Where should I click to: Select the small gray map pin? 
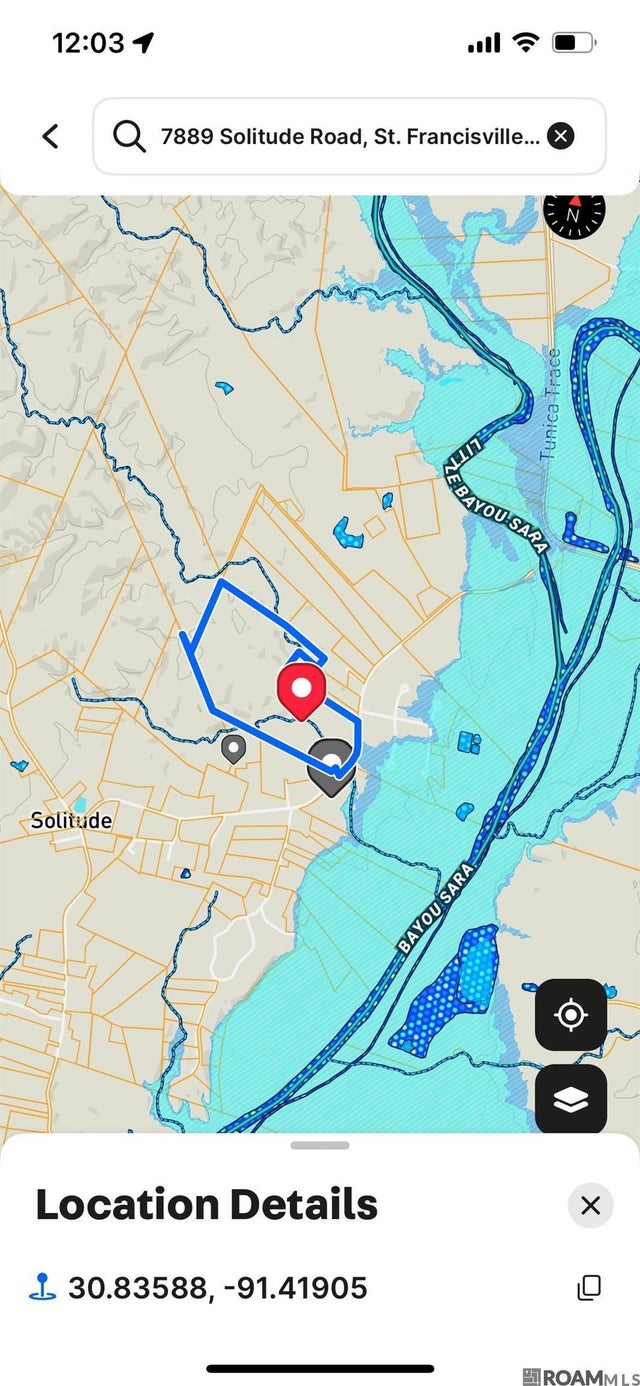(233, 747)
